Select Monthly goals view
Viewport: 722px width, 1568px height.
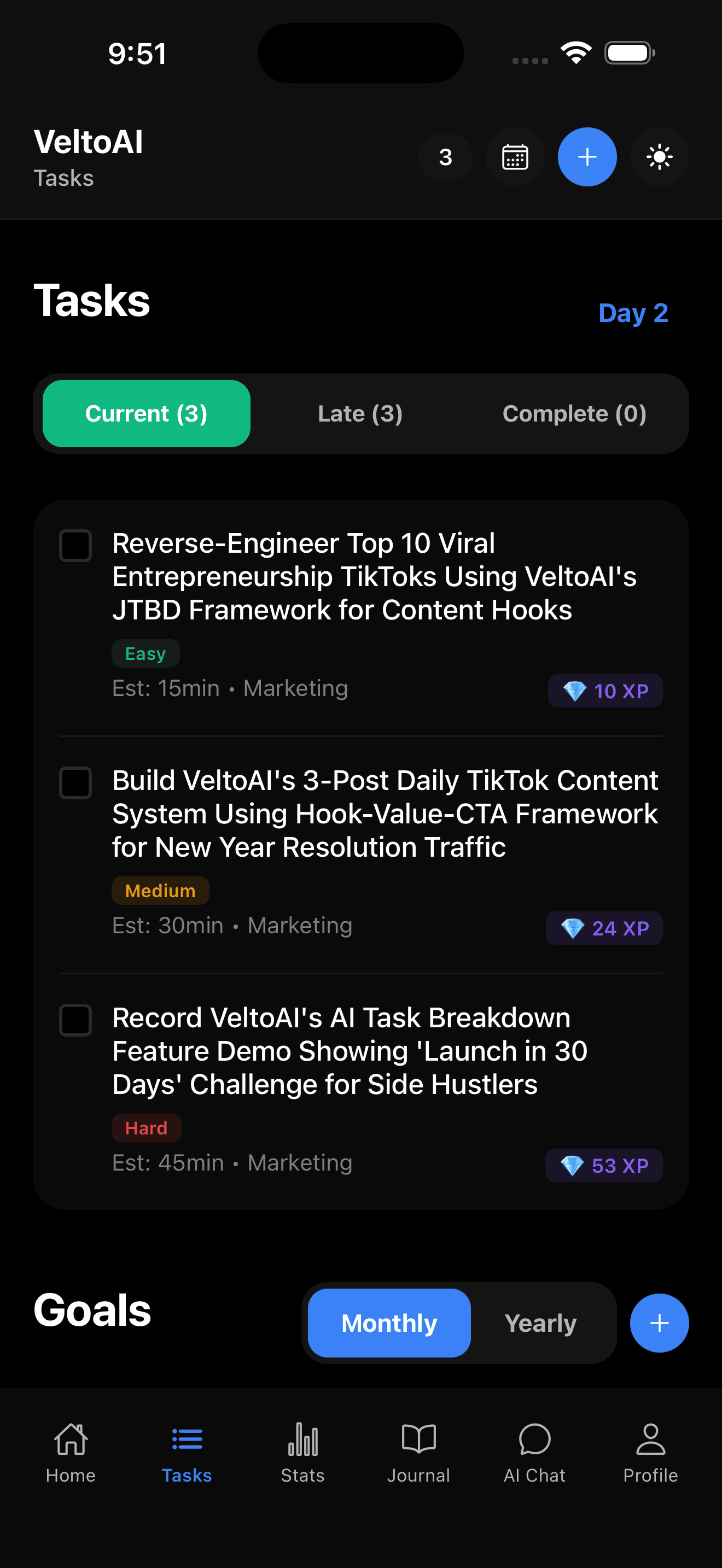[x=388, y=1323]
